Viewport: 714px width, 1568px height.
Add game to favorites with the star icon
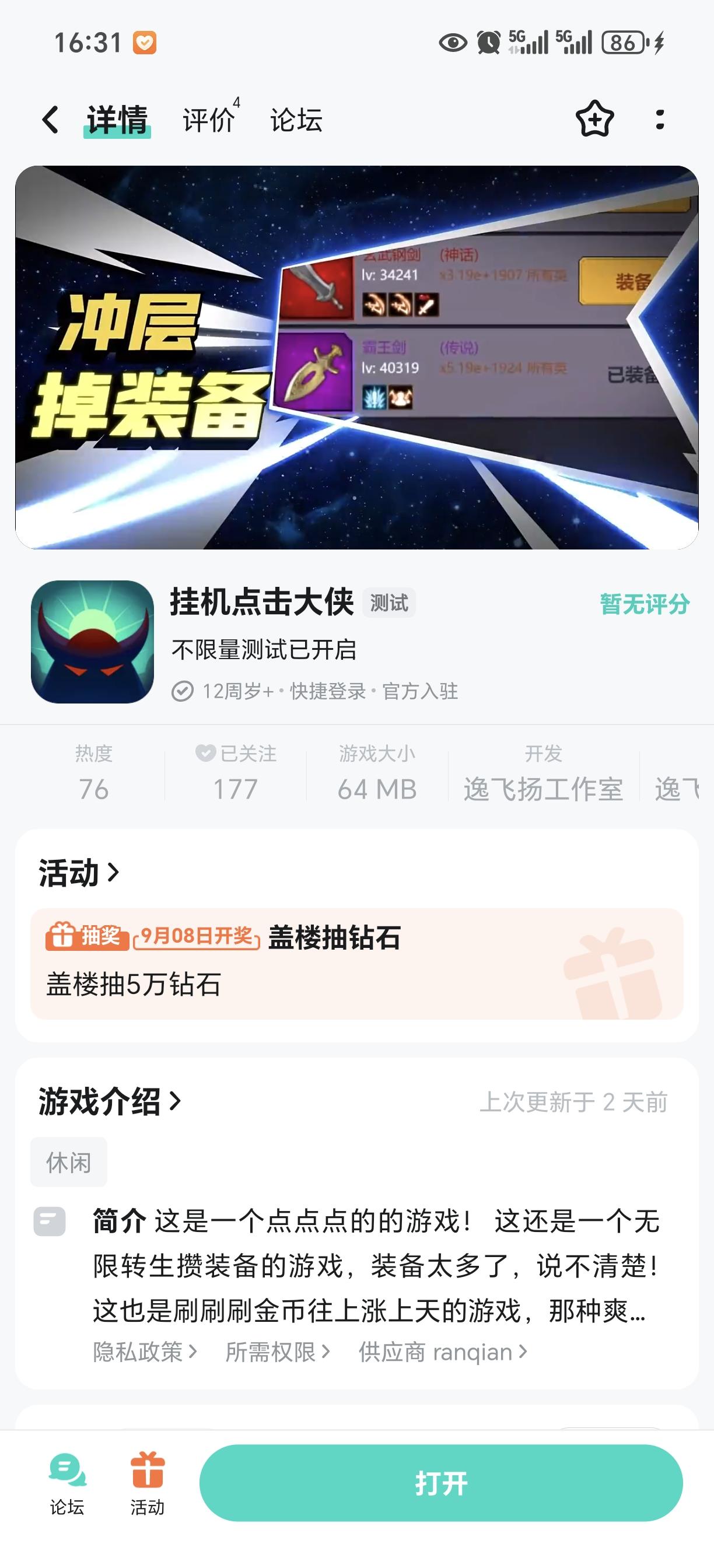point(594,118)
